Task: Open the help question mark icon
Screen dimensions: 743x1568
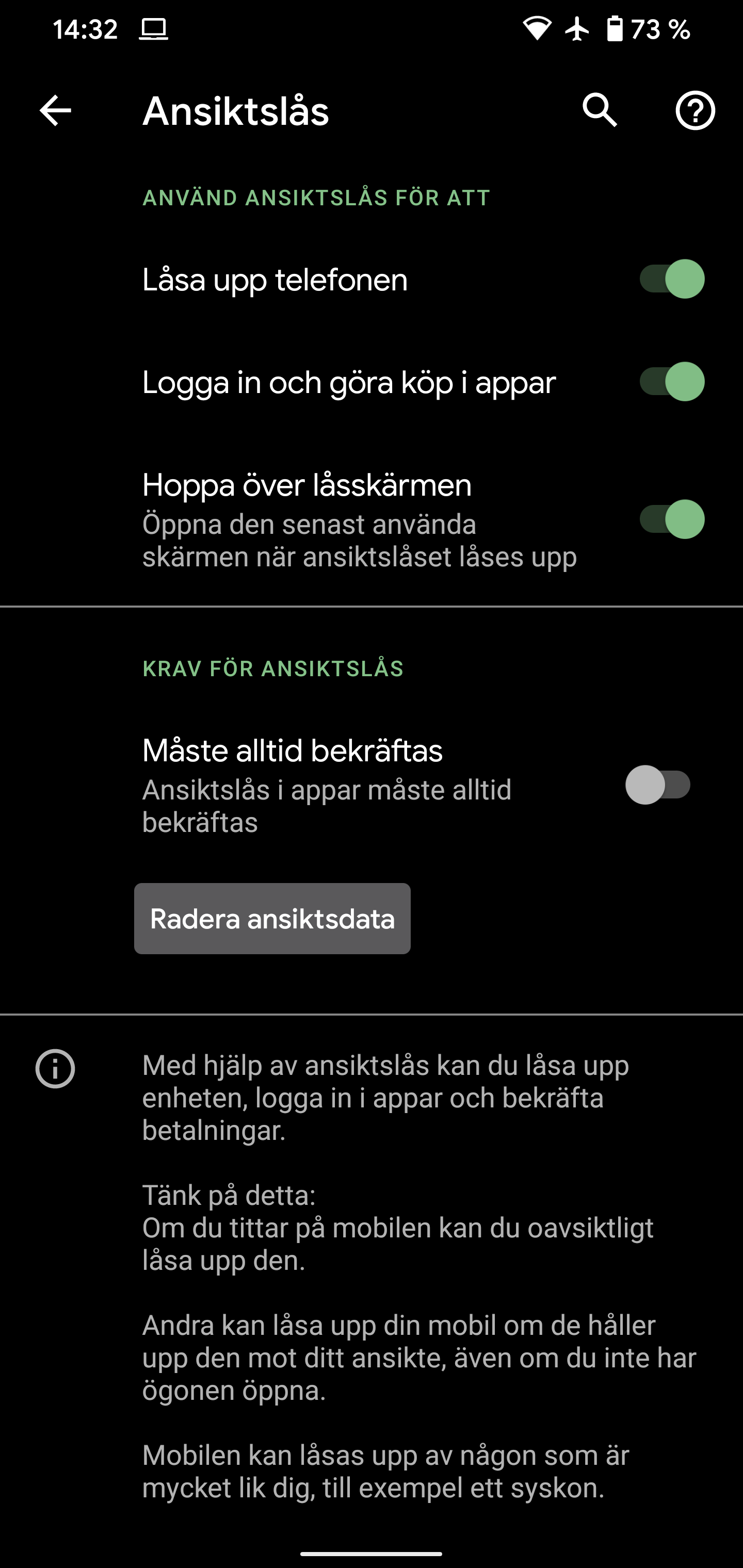Action: (x=695, y=111)
